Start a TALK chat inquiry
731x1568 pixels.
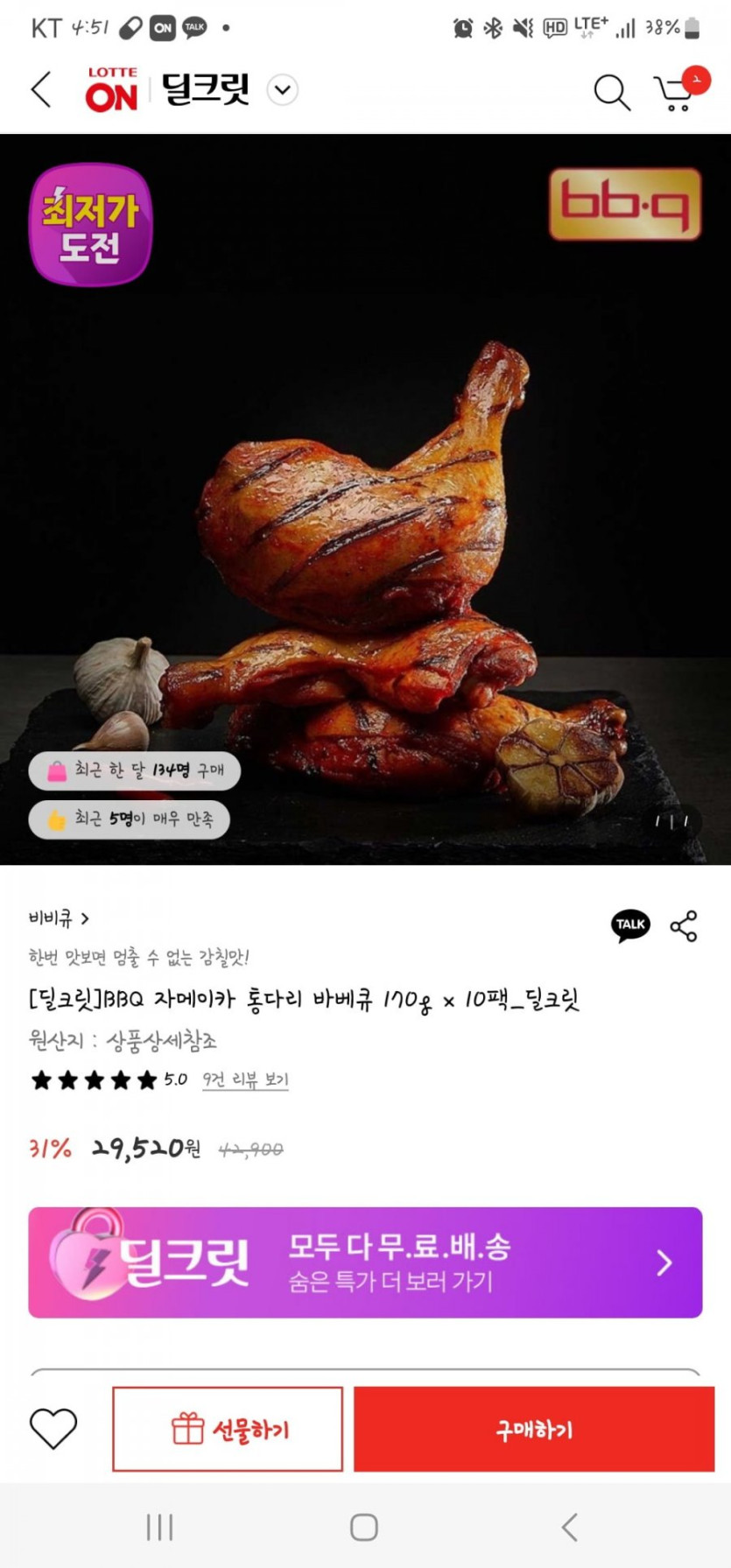pyautogui.click(x=630, y=925)
